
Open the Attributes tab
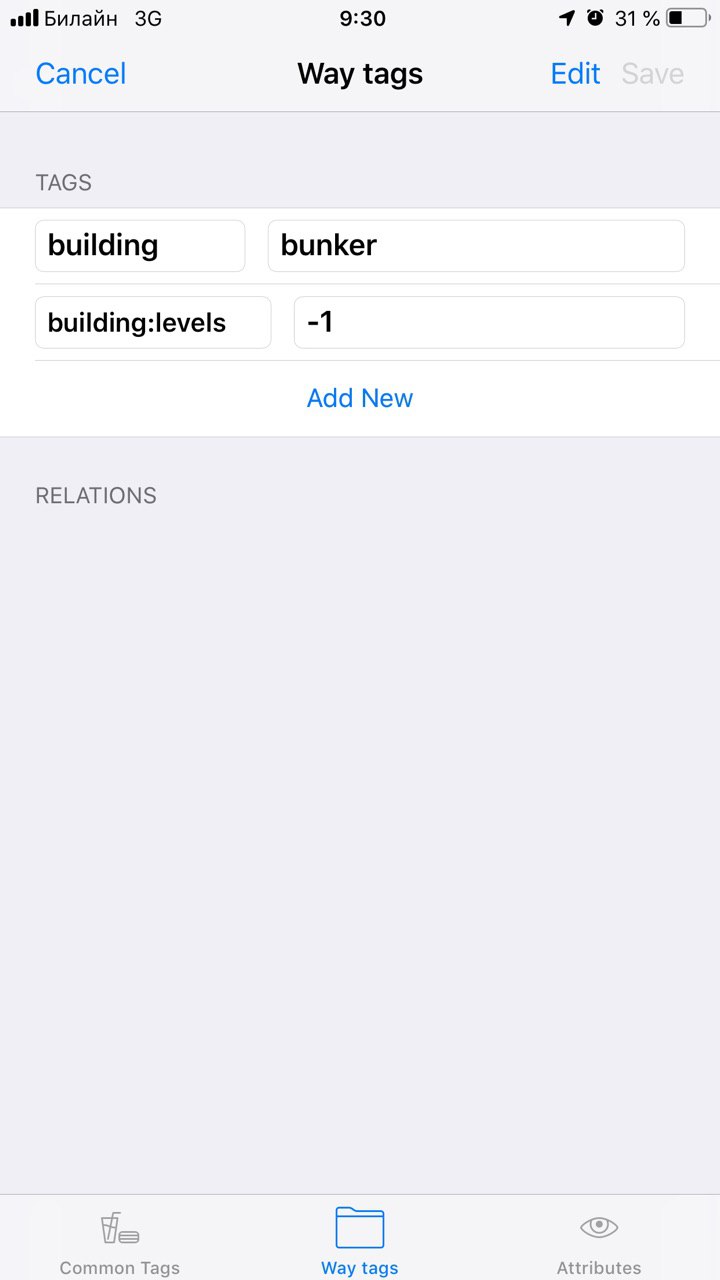tap(599, 1240)
